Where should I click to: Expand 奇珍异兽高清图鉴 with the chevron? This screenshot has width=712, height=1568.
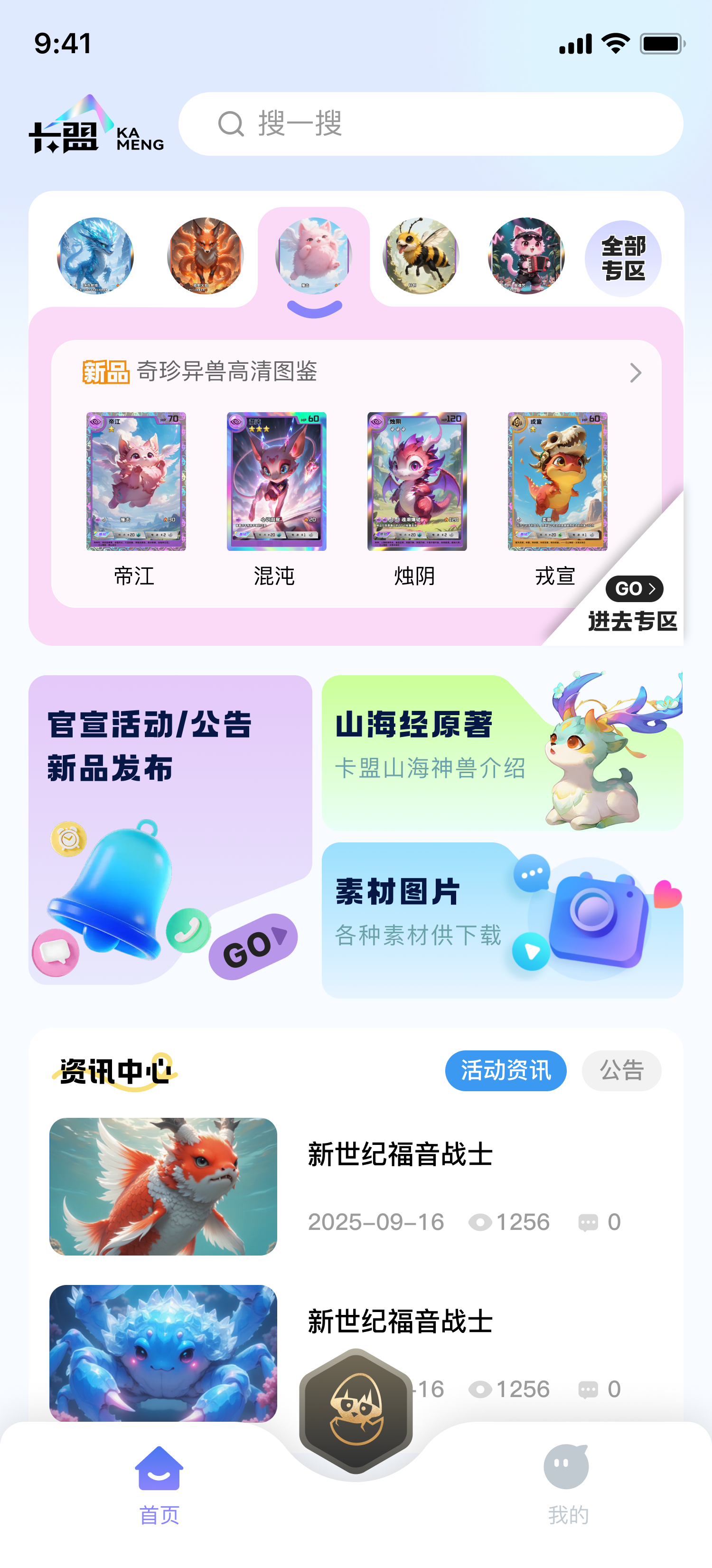click(x=635, y=372)
